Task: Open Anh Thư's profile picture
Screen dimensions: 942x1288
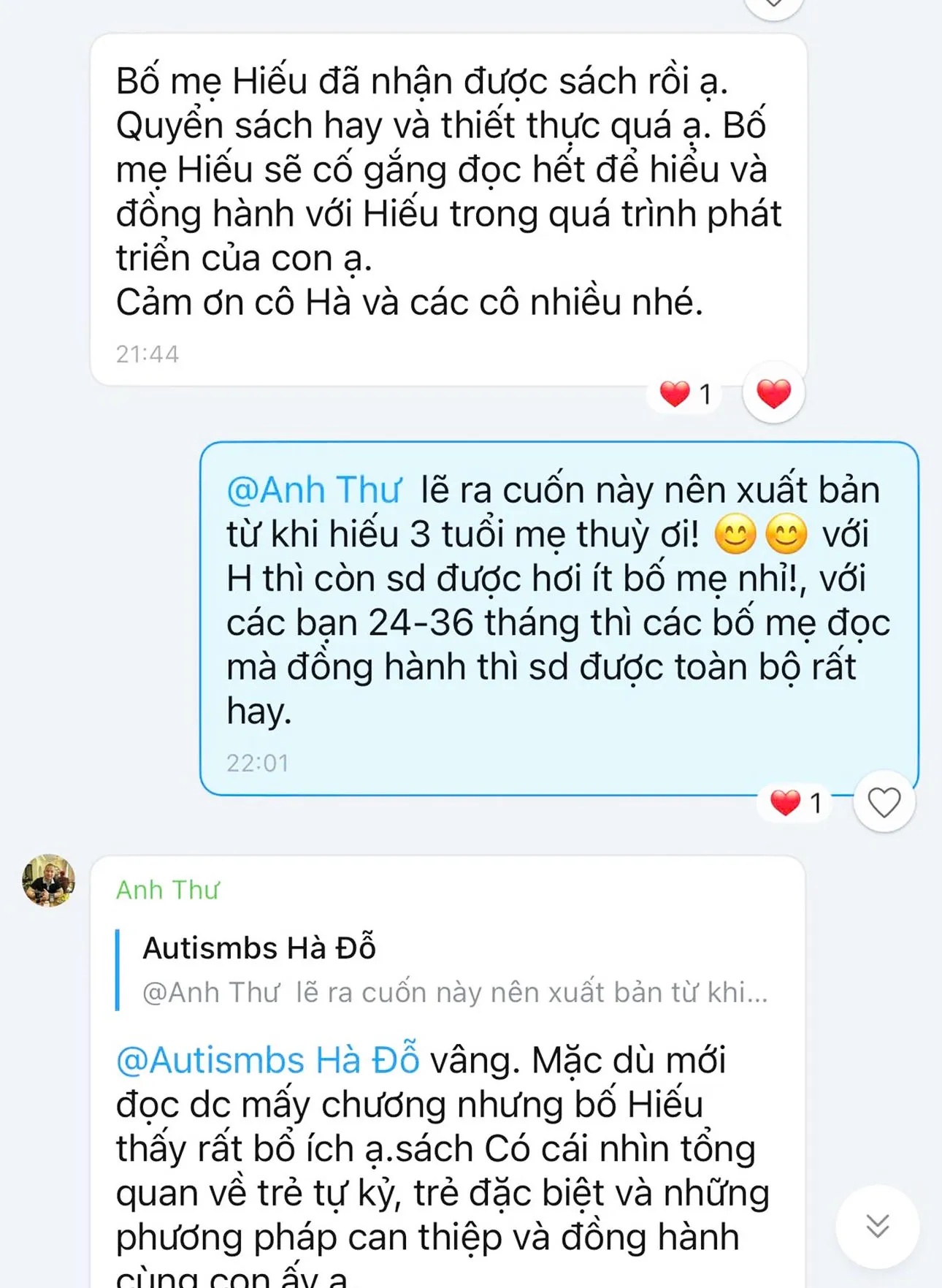Action: pyautogui.click(x=48, y=881)
